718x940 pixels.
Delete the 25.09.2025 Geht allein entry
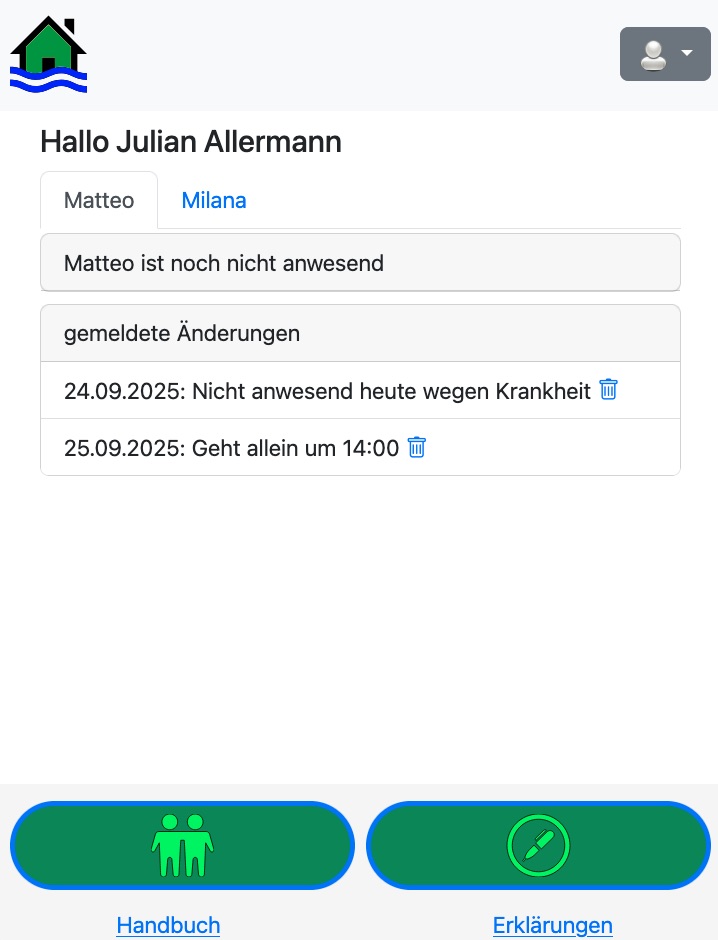(417, 447)
